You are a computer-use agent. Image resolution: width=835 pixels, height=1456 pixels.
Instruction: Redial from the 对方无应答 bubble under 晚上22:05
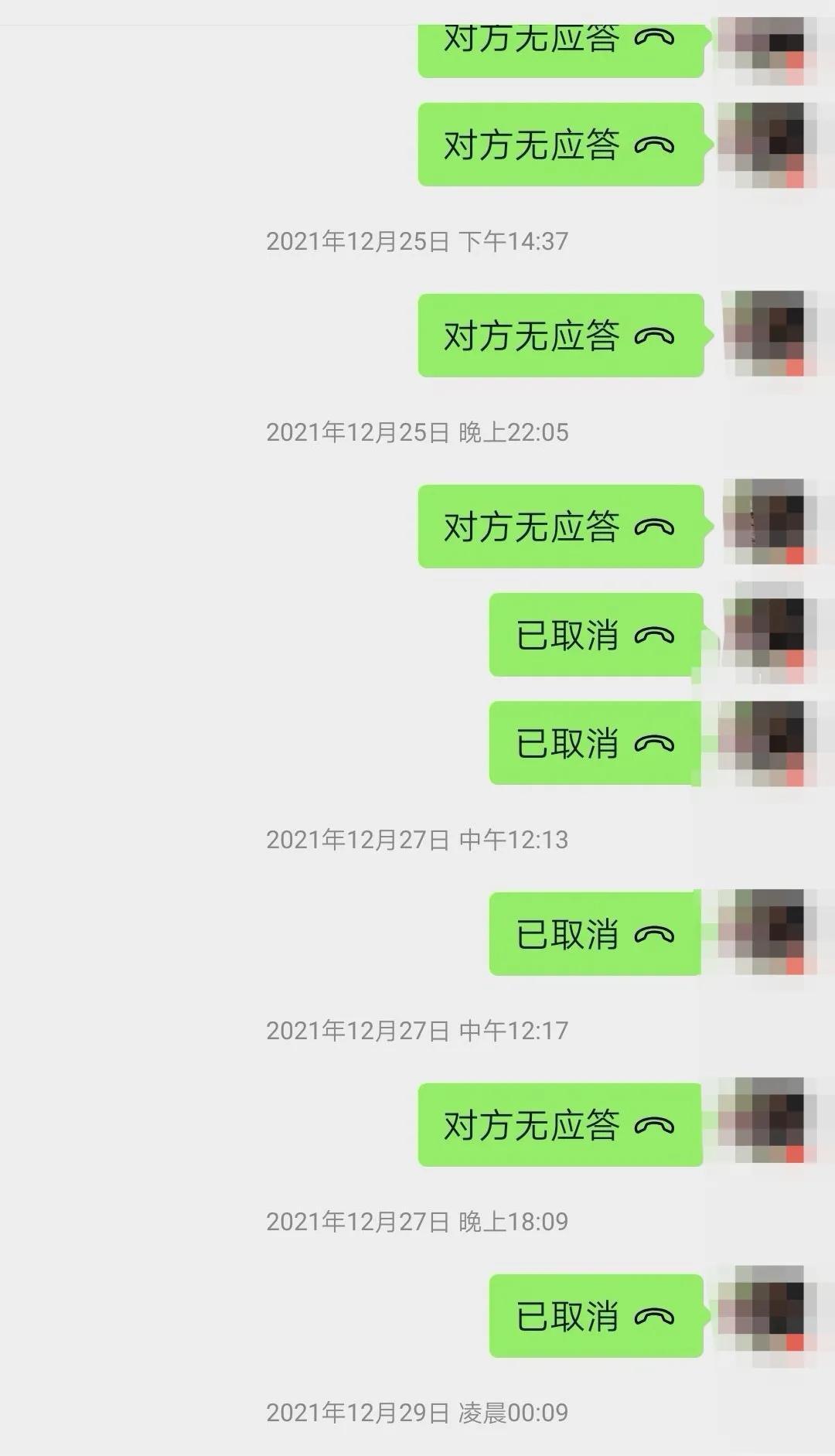click(560, 527)
